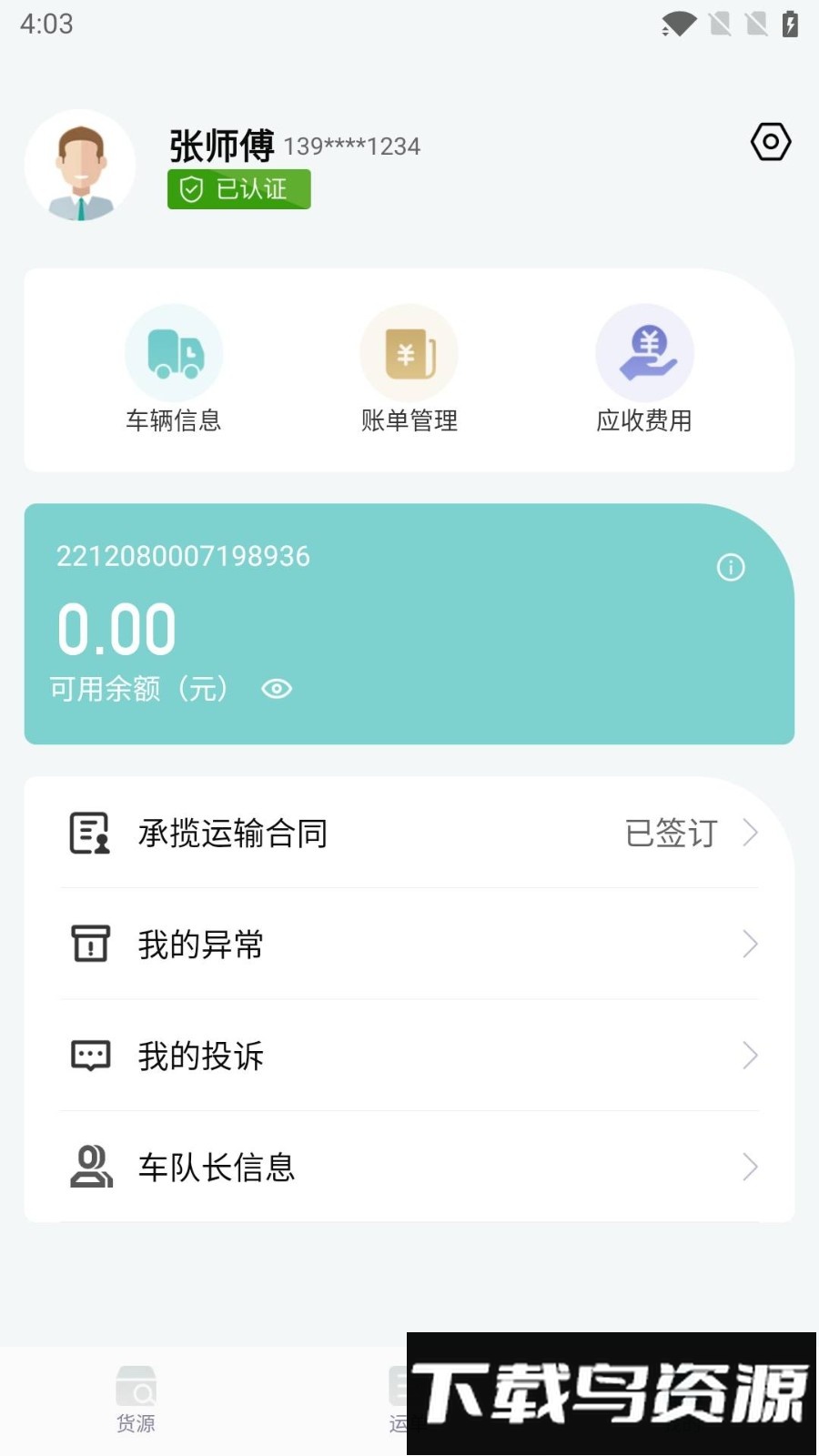Open 我的投诉 complaints

(x=409, y=1056)
